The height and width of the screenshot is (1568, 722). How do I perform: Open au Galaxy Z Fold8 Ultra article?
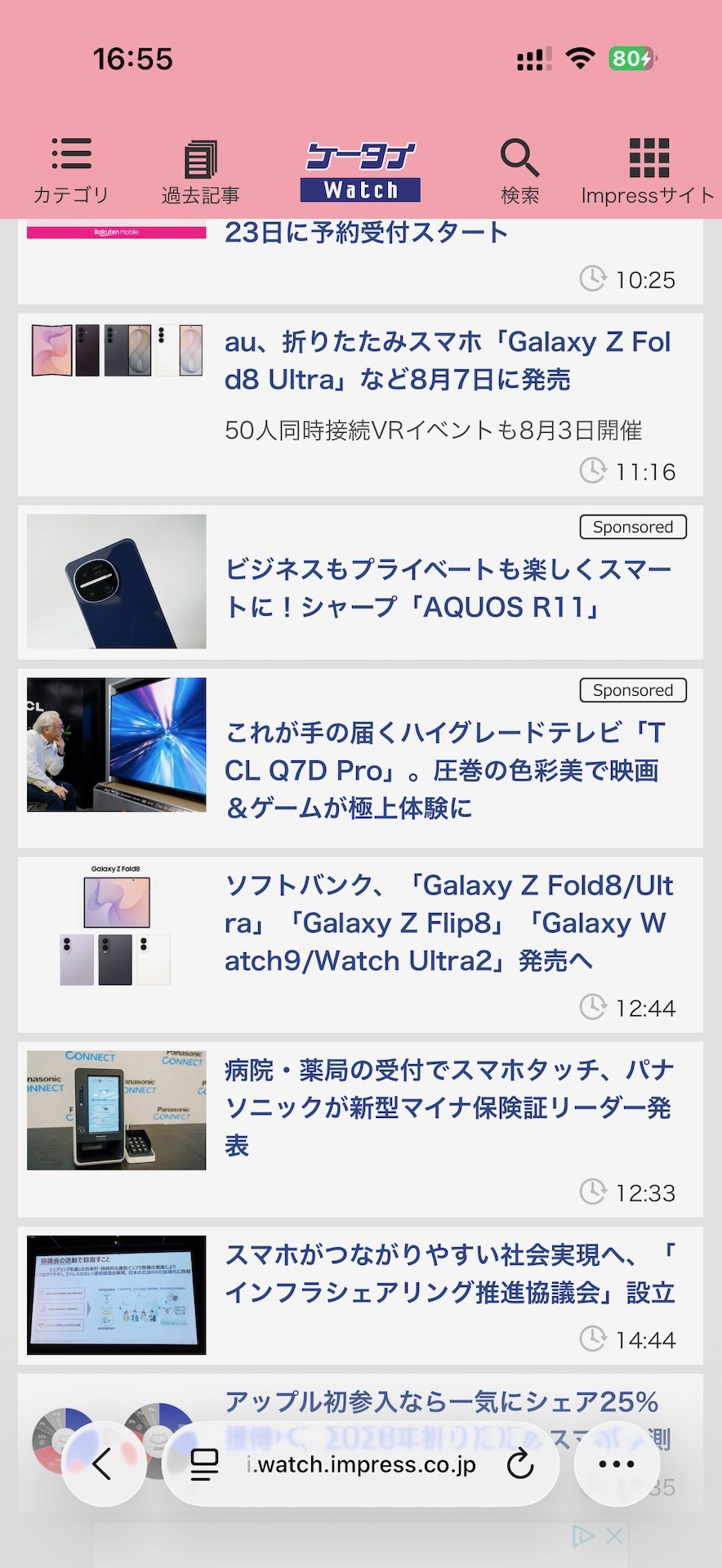click(448, 360)
